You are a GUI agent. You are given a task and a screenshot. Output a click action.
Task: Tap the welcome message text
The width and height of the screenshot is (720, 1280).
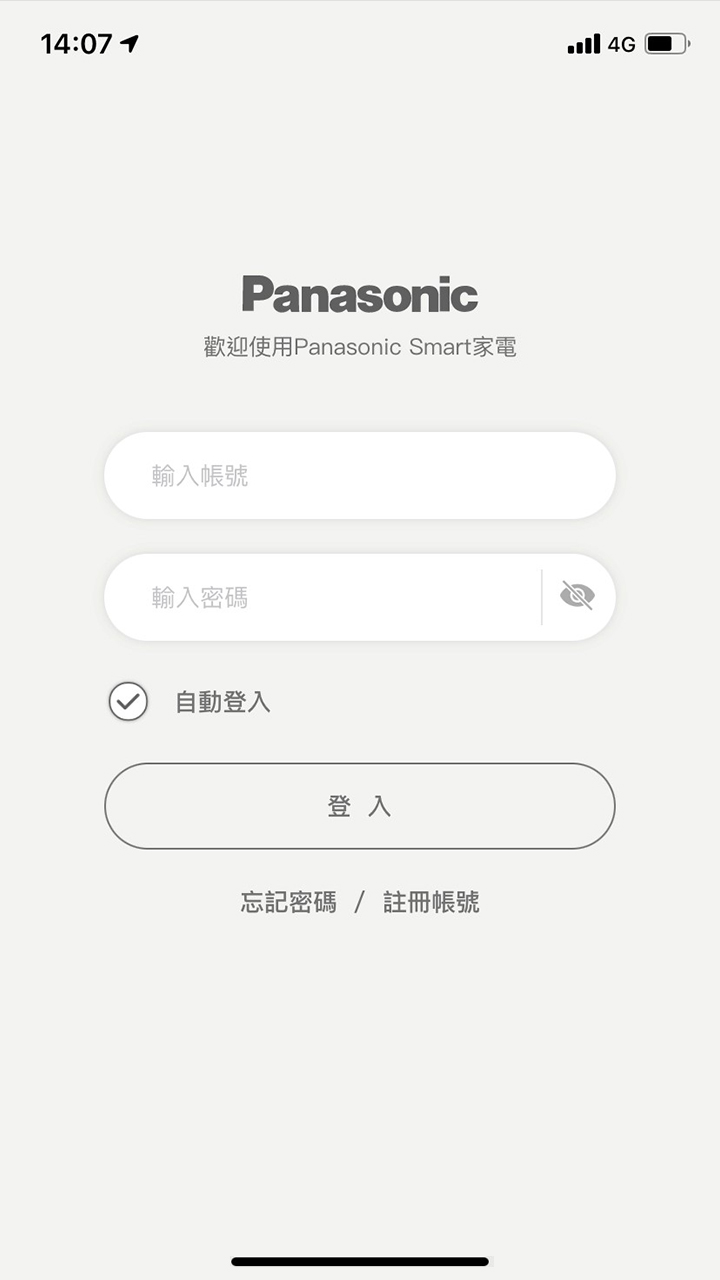pos(360,346)
